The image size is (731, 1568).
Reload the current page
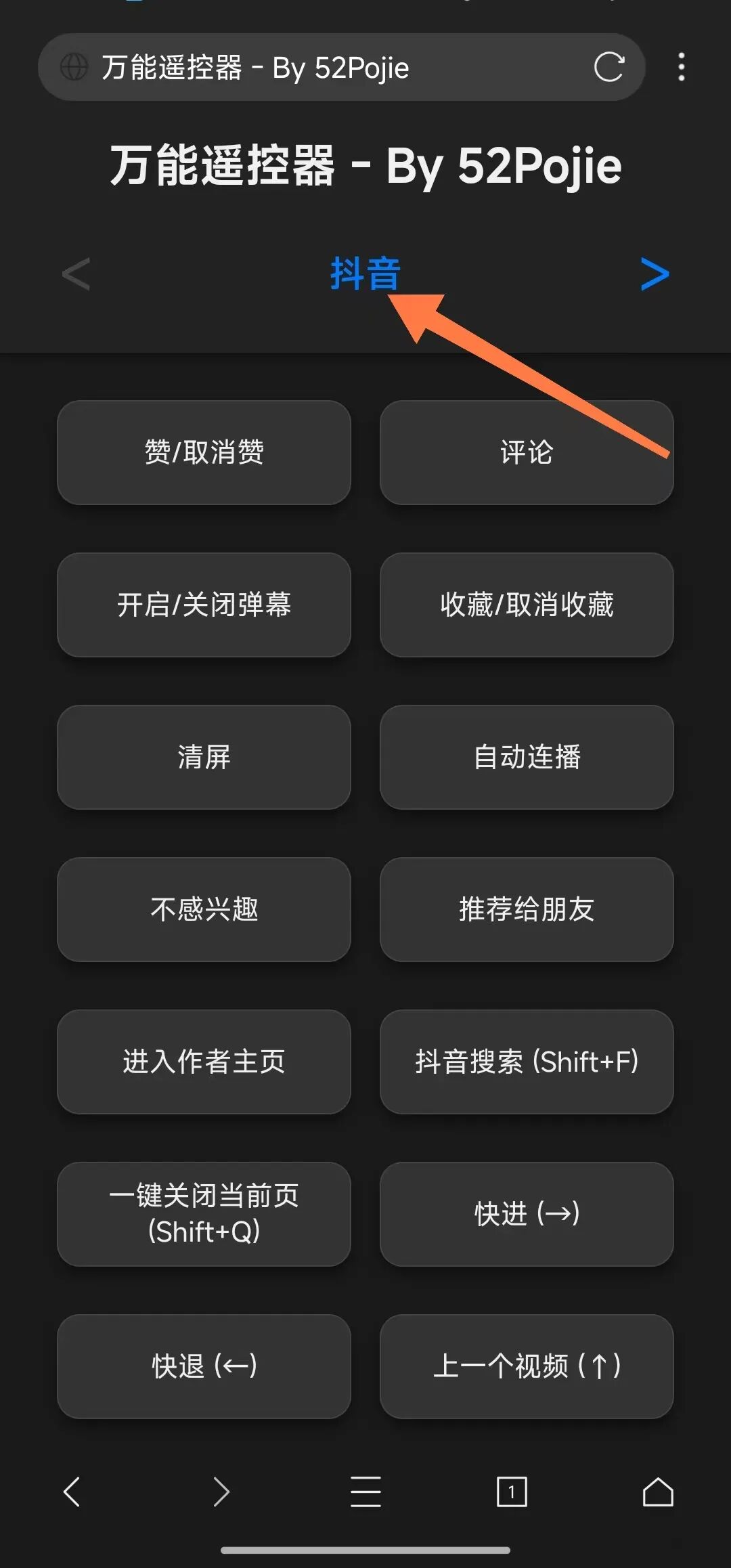pyautogui.click(x=608, y=67)
